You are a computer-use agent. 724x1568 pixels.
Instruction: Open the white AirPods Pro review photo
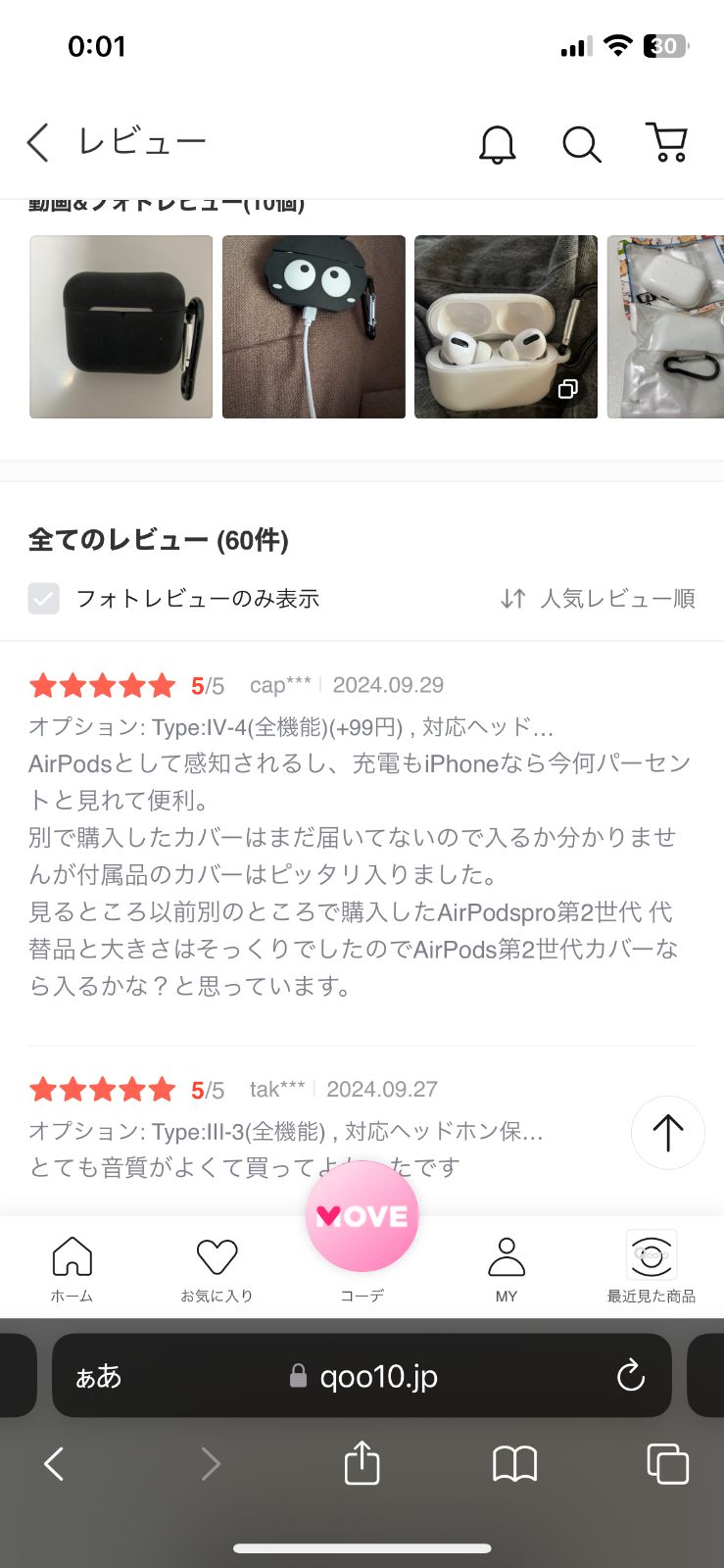(506, 326)
